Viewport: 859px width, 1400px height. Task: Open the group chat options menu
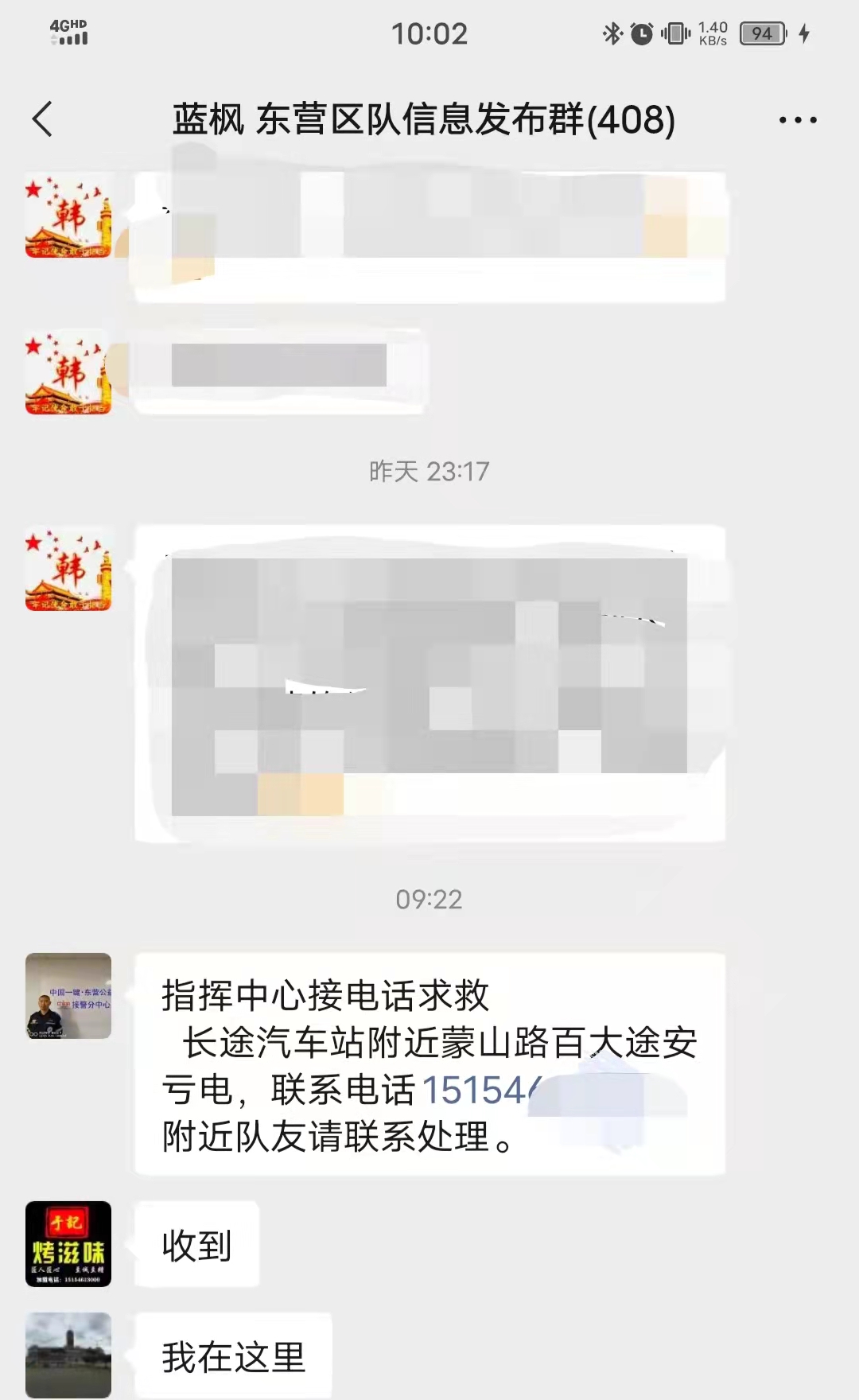pyautogui.click(x=798, y=120)
